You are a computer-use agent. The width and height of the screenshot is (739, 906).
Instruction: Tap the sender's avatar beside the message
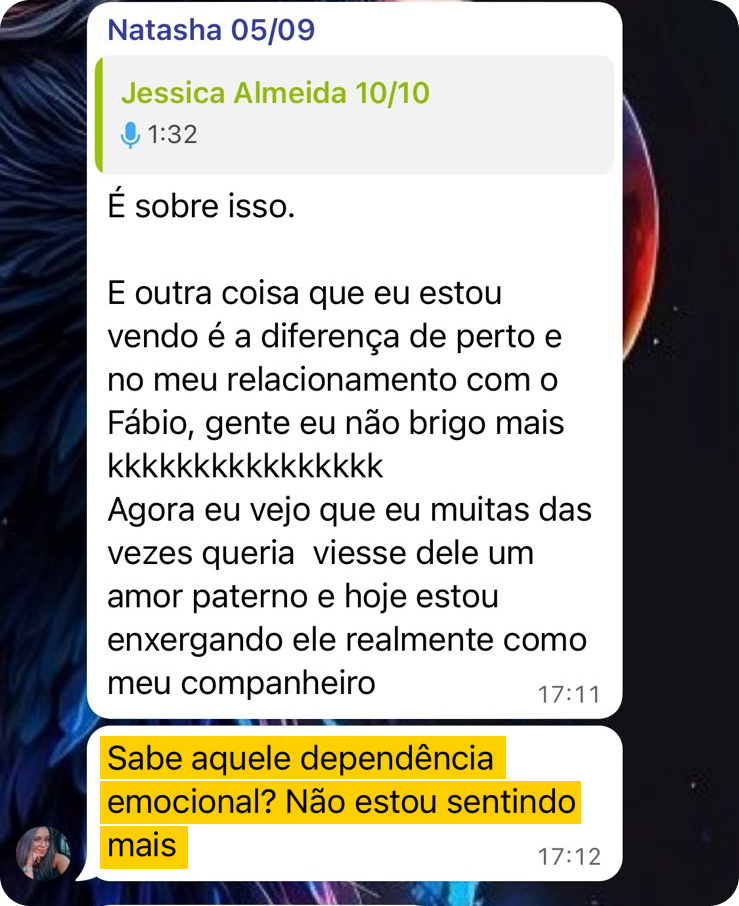44,853
